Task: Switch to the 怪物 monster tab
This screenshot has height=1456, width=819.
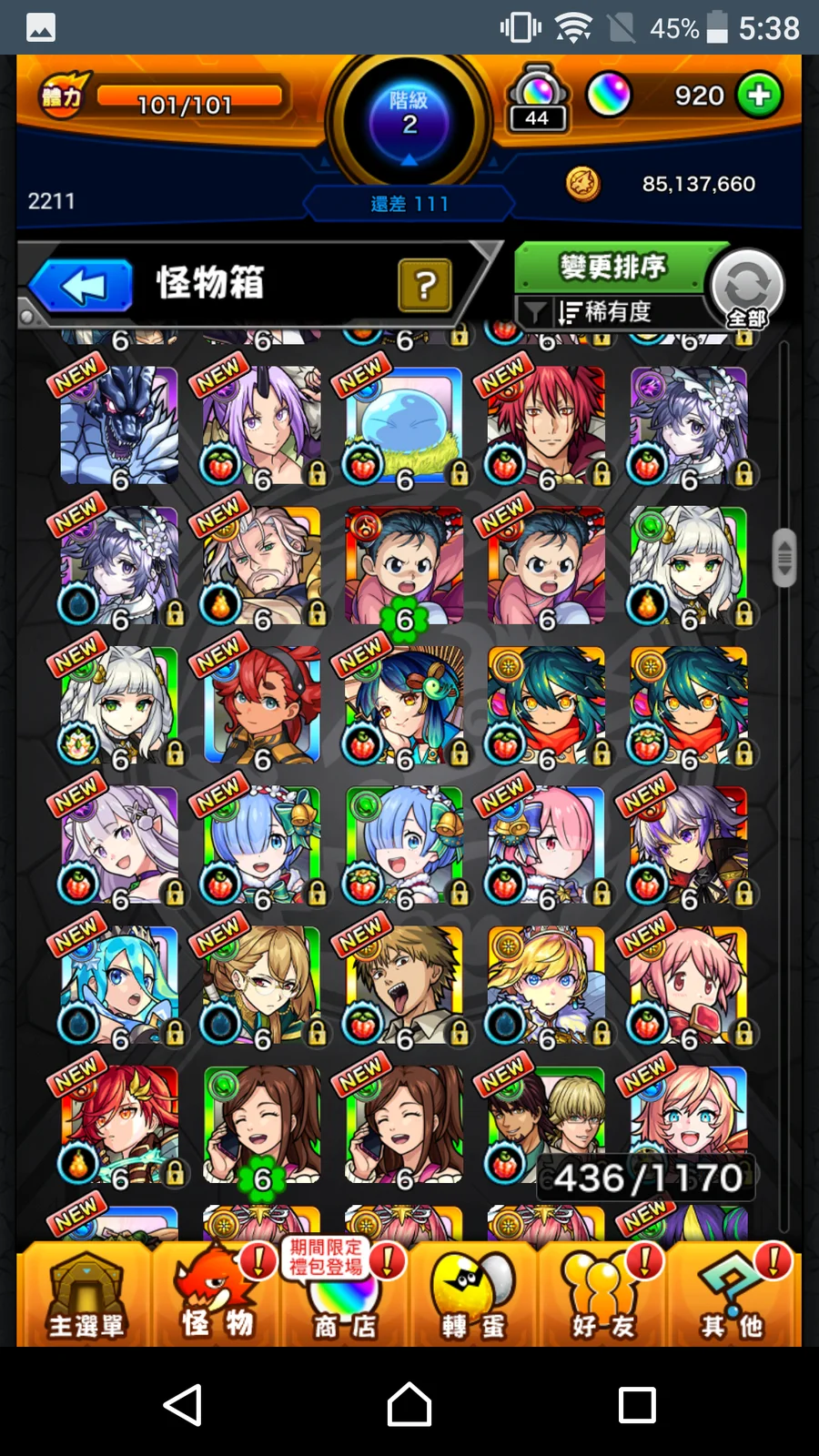Action: click(217, 1297)
